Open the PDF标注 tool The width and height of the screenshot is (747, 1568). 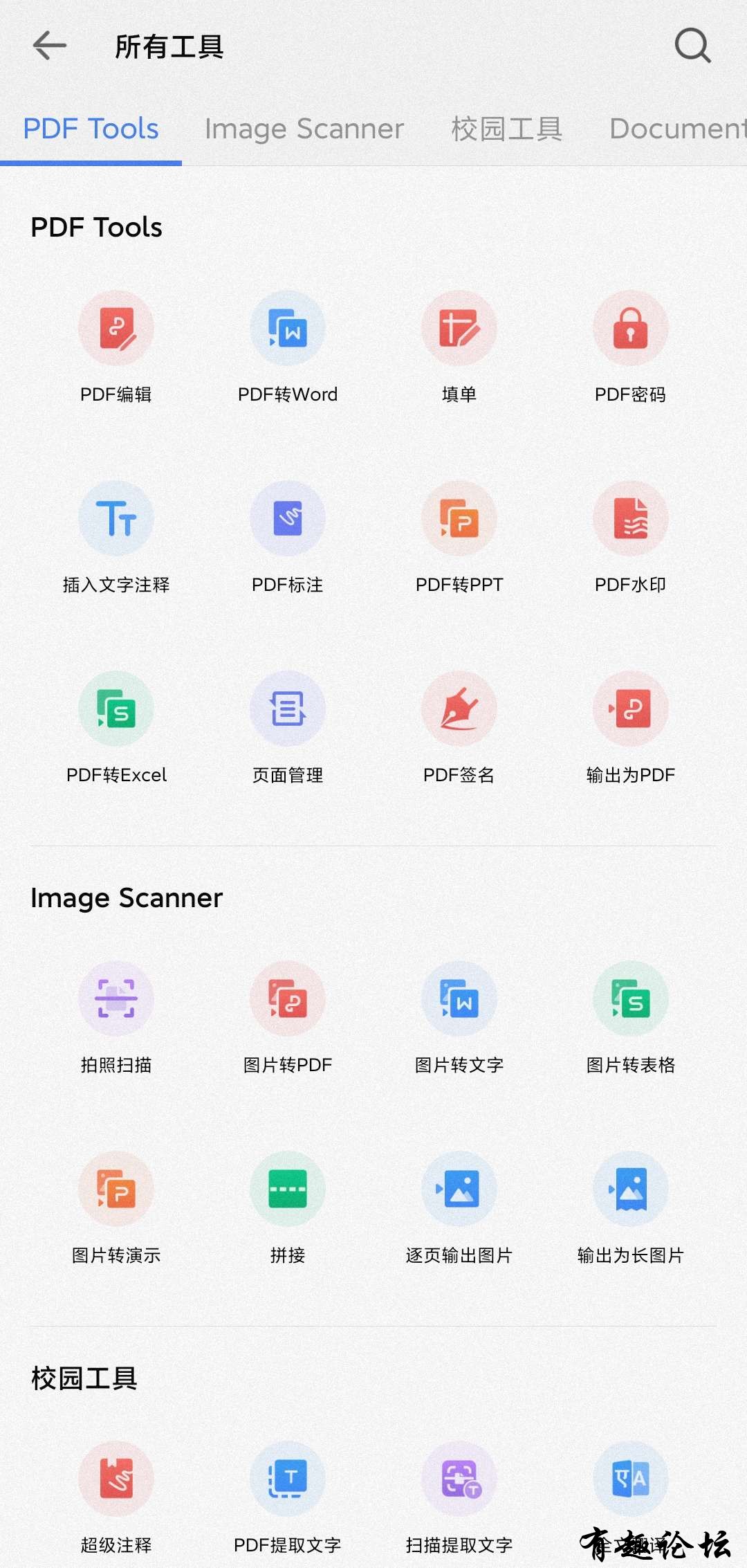point(288,519)
